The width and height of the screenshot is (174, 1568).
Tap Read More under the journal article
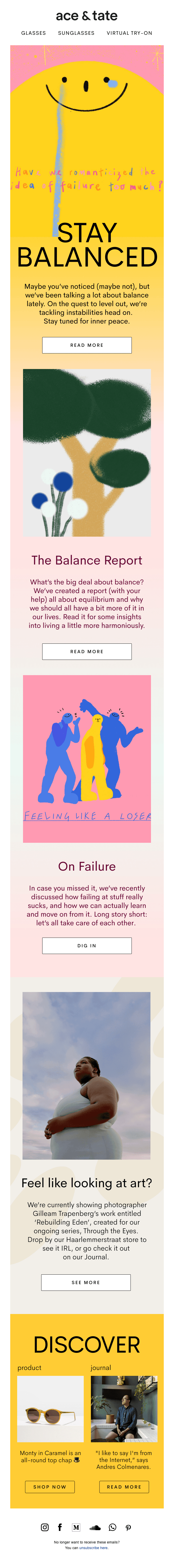coord(124,1486)
